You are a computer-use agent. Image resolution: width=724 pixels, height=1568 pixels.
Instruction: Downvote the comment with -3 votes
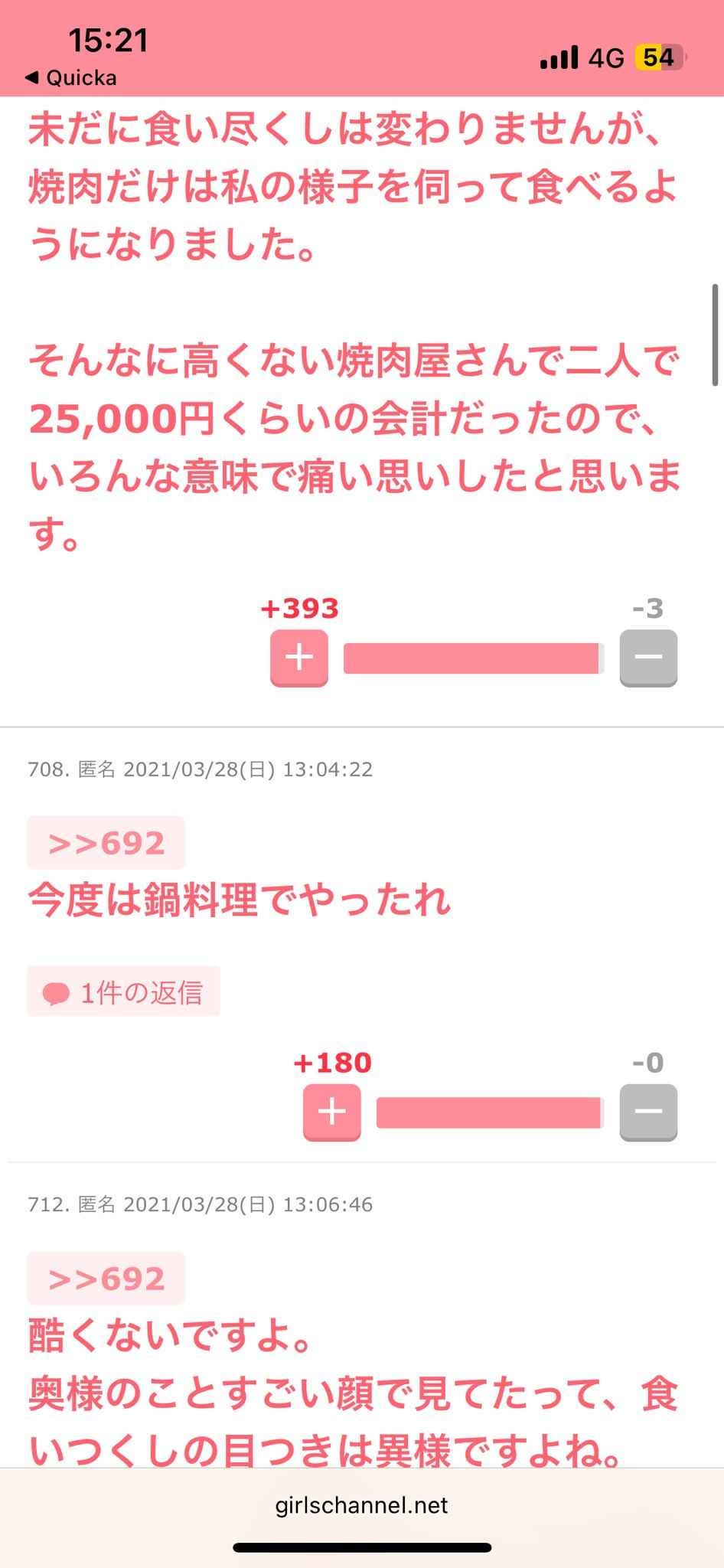648,658
